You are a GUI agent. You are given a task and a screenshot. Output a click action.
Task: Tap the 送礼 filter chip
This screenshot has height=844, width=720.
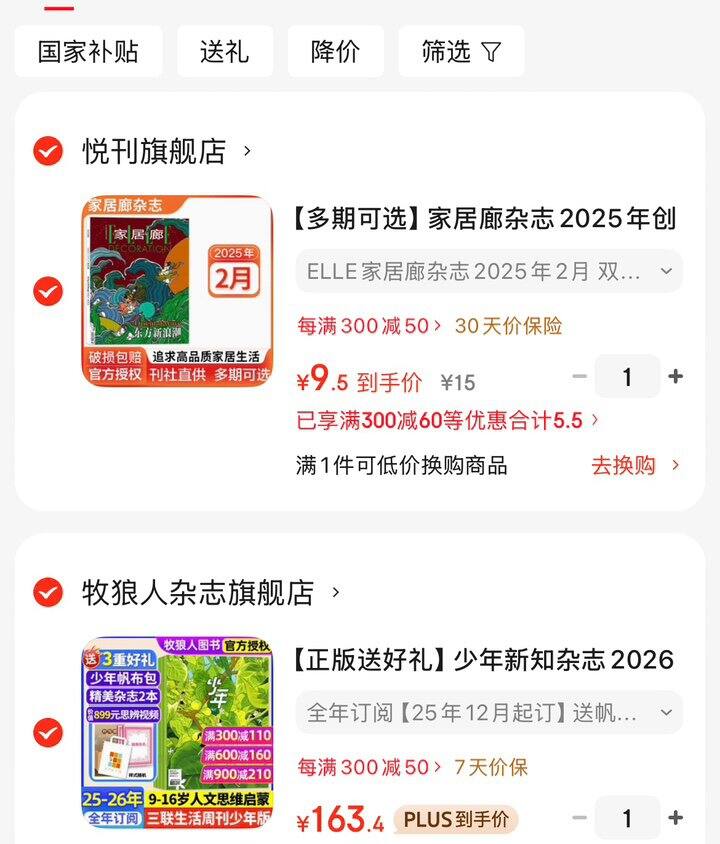click(224, 52)
